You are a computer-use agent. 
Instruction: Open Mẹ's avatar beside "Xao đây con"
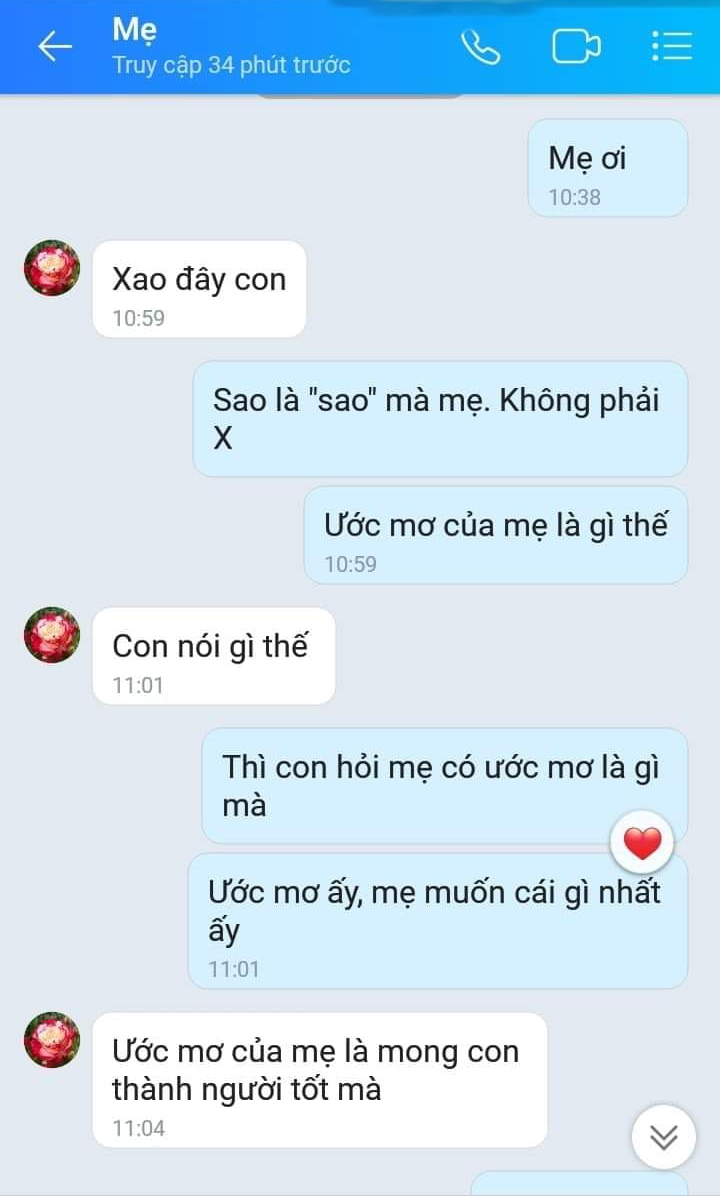(52, 268)
